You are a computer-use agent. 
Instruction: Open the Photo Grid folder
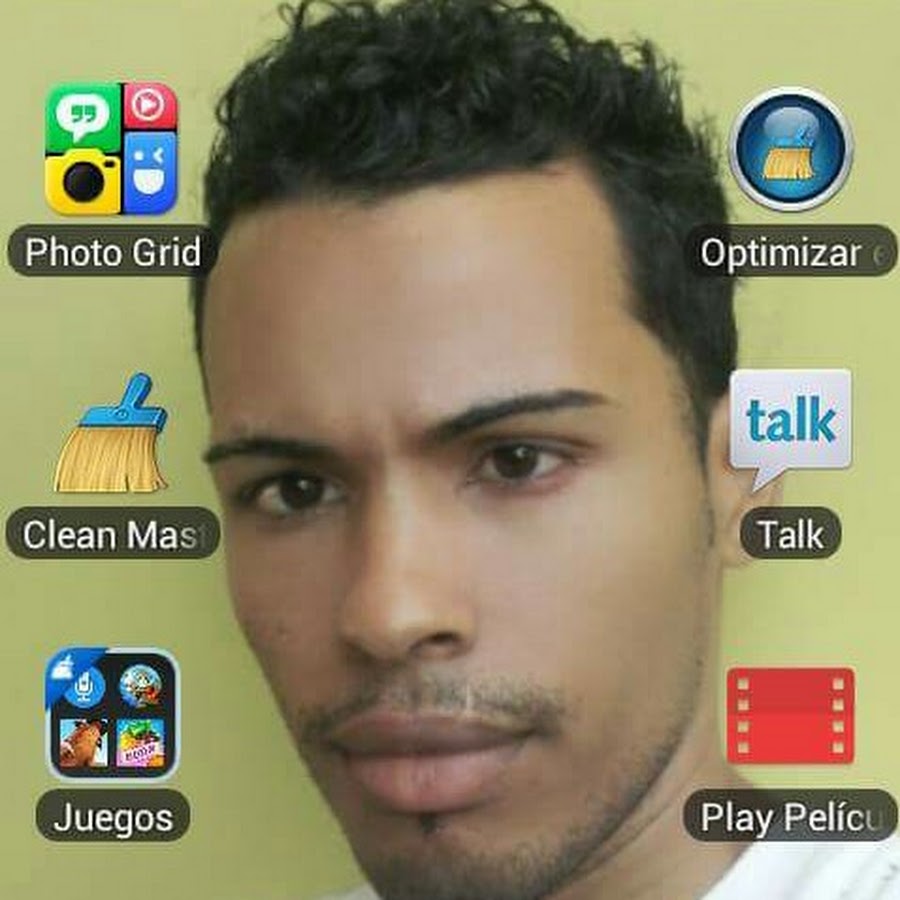click(x=111, y=149)
